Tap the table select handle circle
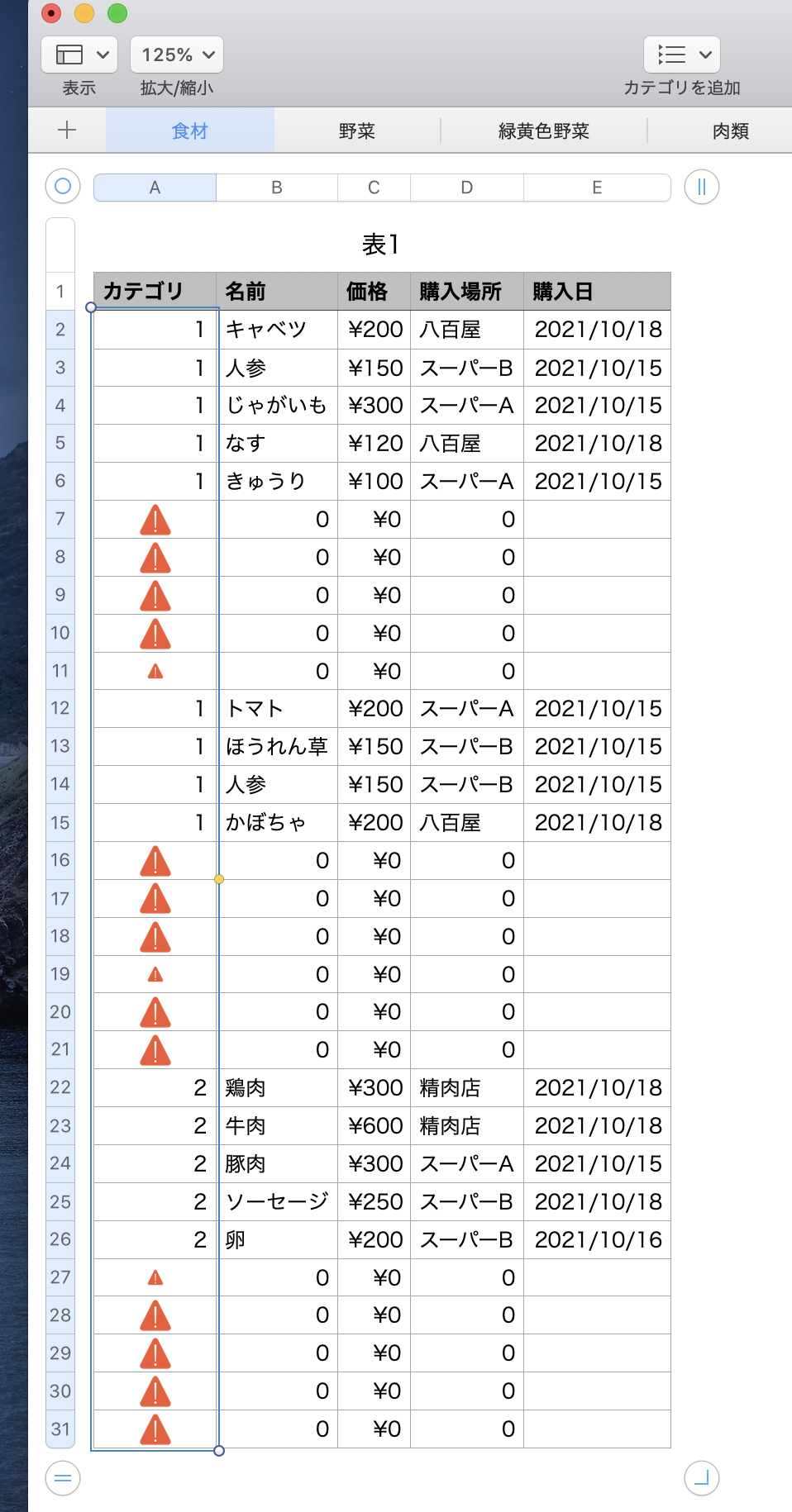 coord(63,186)
